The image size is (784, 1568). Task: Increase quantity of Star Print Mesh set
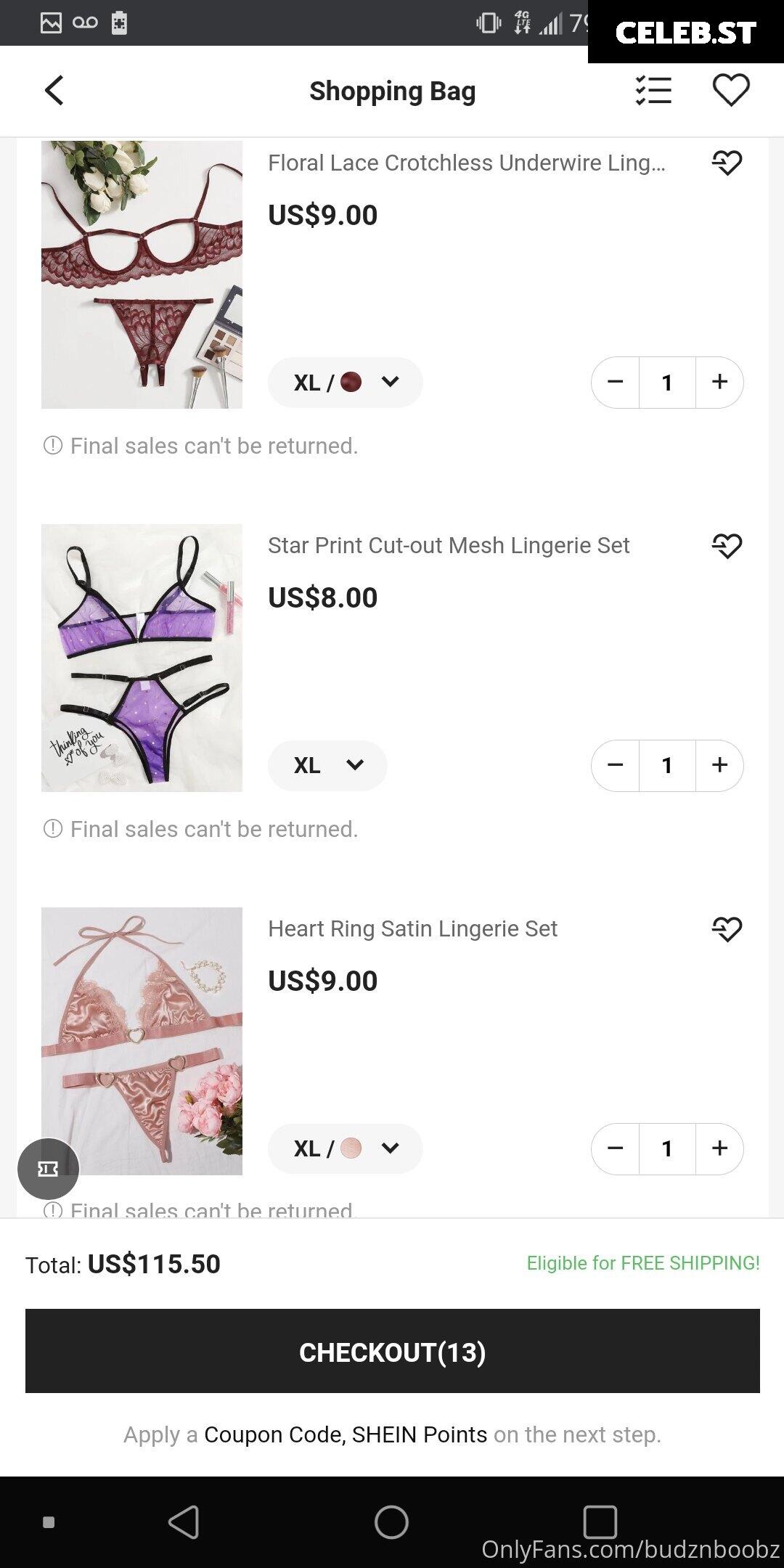pos(719,765)
